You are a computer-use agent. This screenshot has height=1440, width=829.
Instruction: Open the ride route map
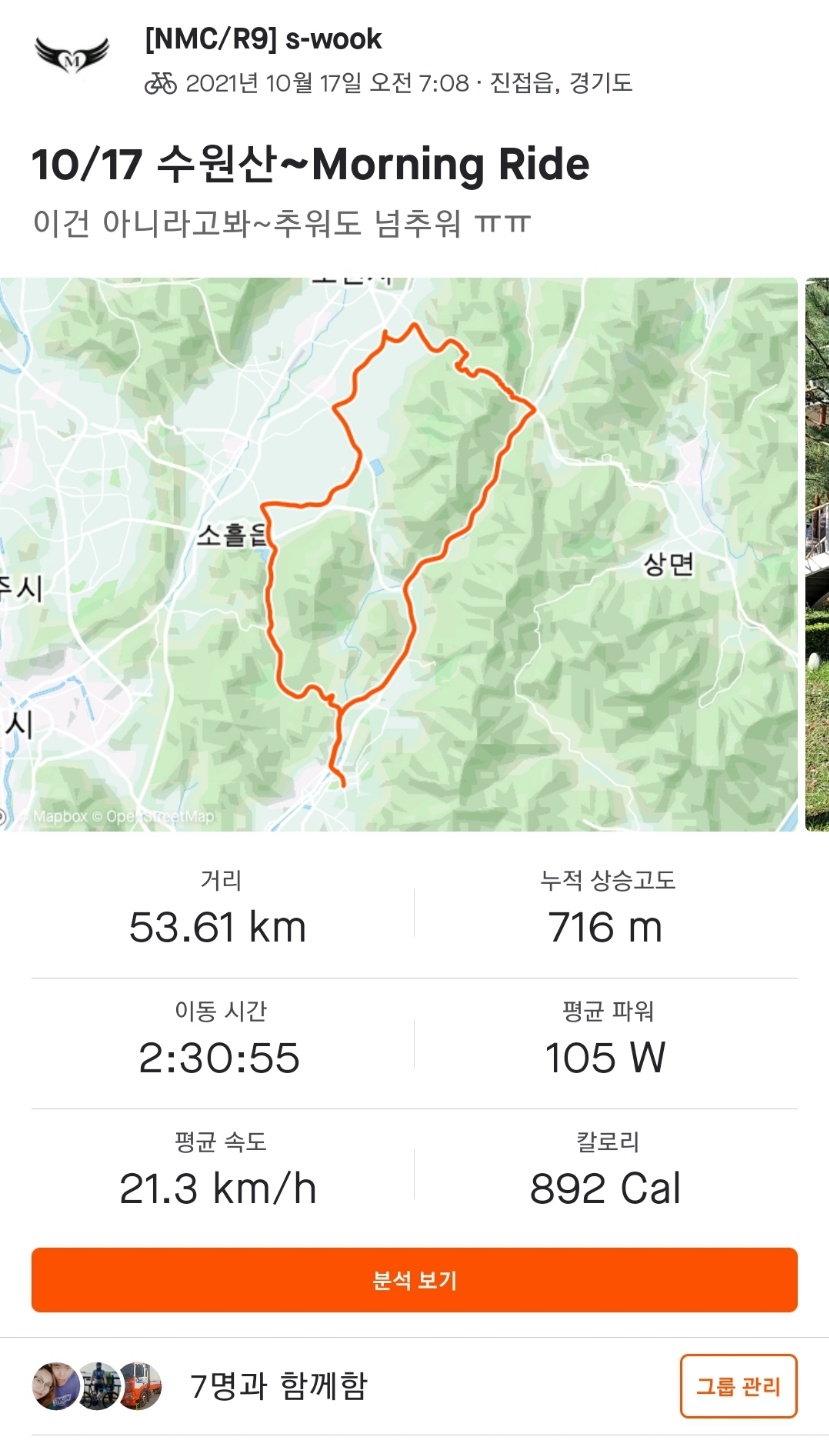(x=400, y=553)
